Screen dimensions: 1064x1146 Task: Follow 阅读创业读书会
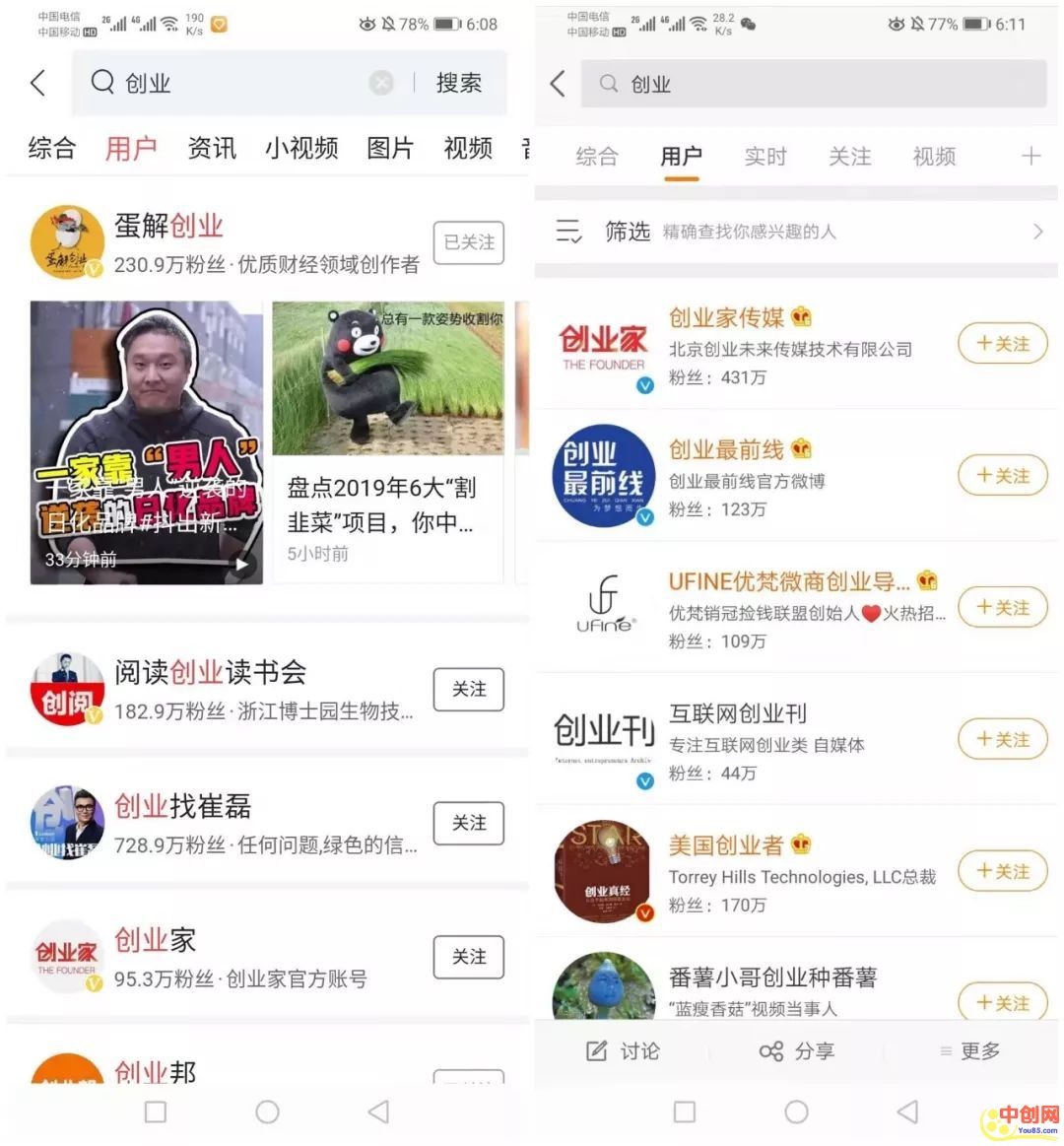click(469, 690)
